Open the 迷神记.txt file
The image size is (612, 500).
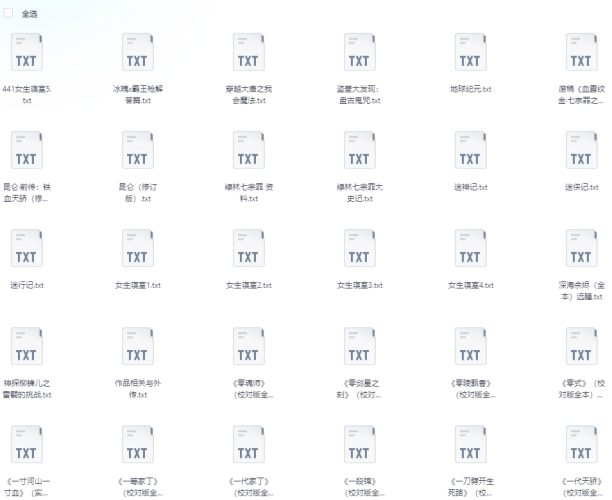[469, 155]
